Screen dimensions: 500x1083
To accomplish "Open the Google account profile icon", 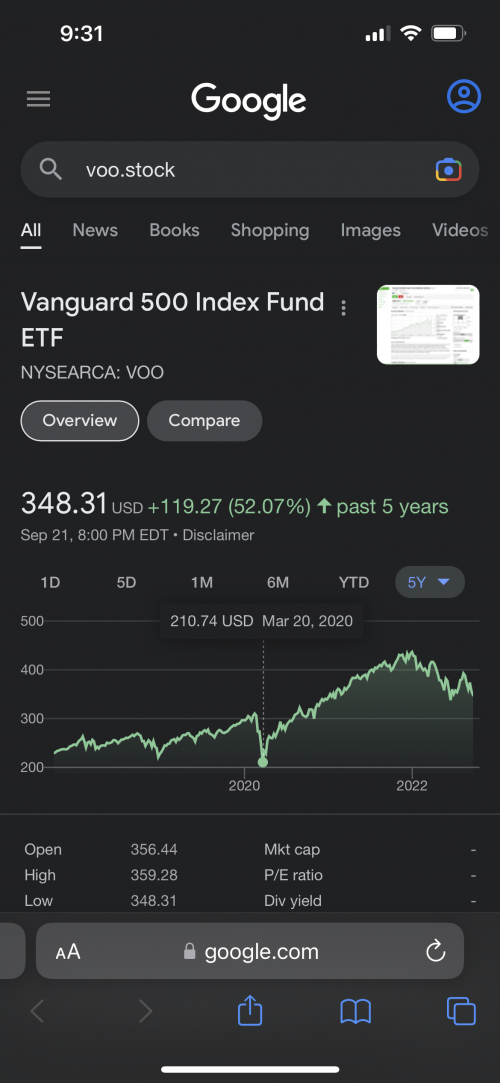I will tap(463, 97).
